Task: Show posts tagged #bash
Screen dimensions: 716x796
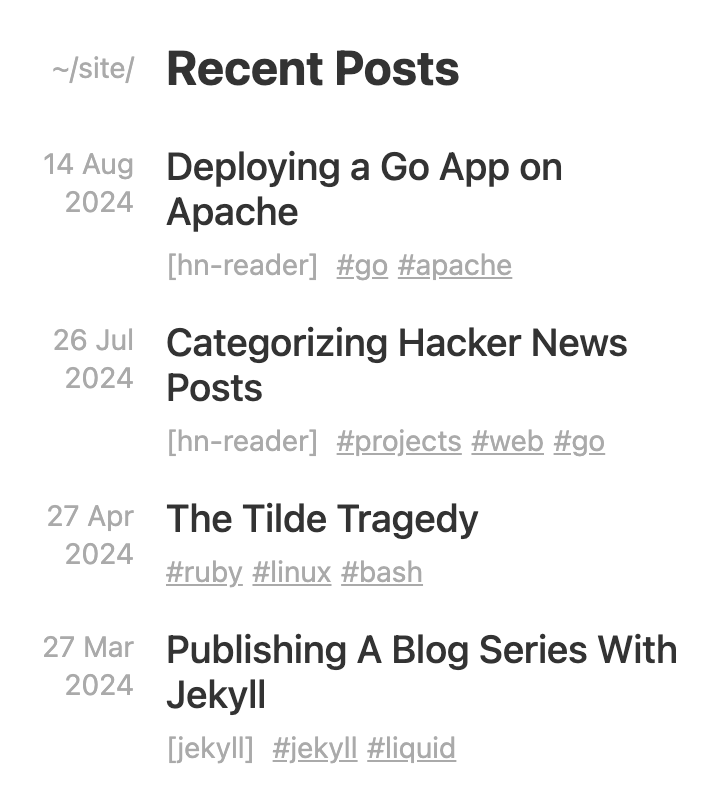Action: pos(382,573)
